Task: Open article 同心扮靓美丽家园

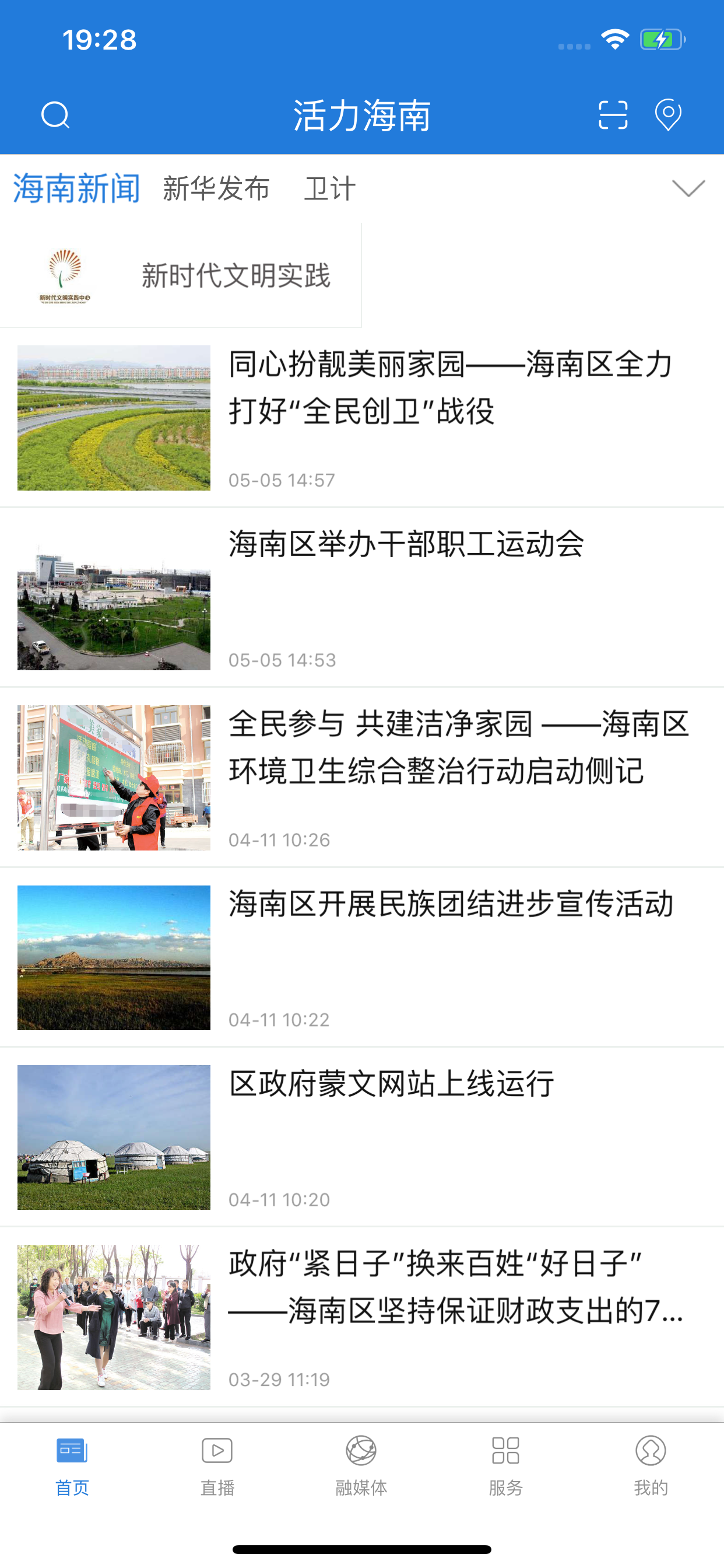Action: [362, 418]
